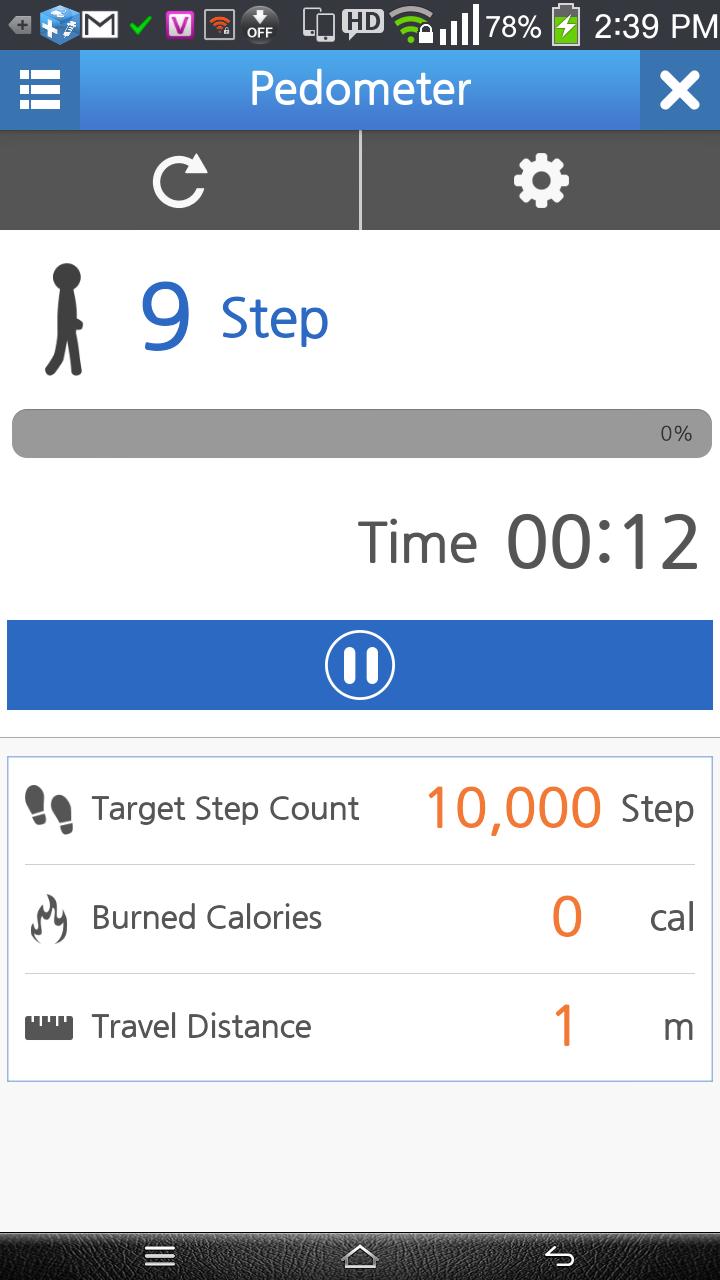Close the Pedometer screen
The width and height of the screenshot is (720, 1280).
pyautogui.click(x=680, y=90)
